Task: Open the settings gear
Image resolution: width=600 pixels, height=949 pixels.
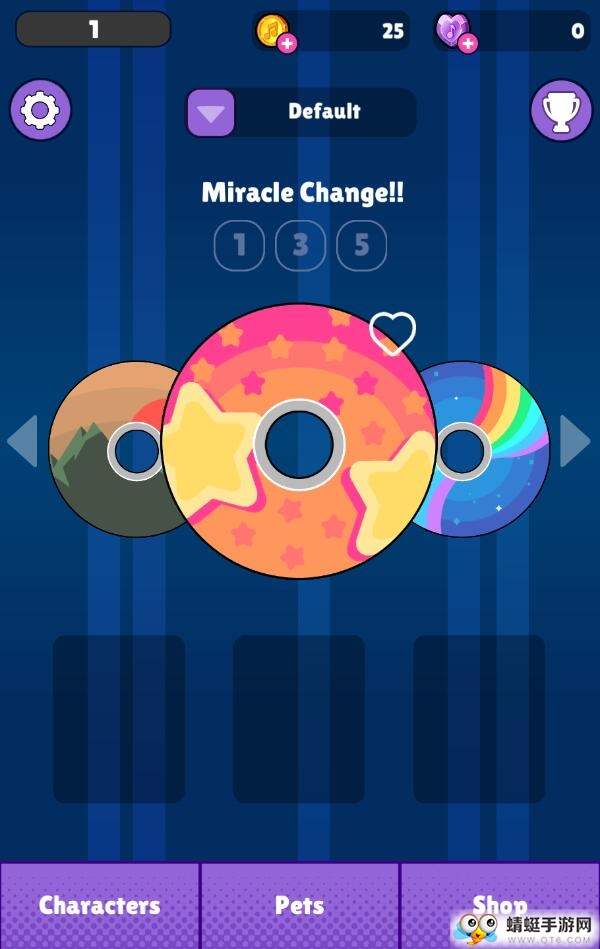Action: (41, 110)
